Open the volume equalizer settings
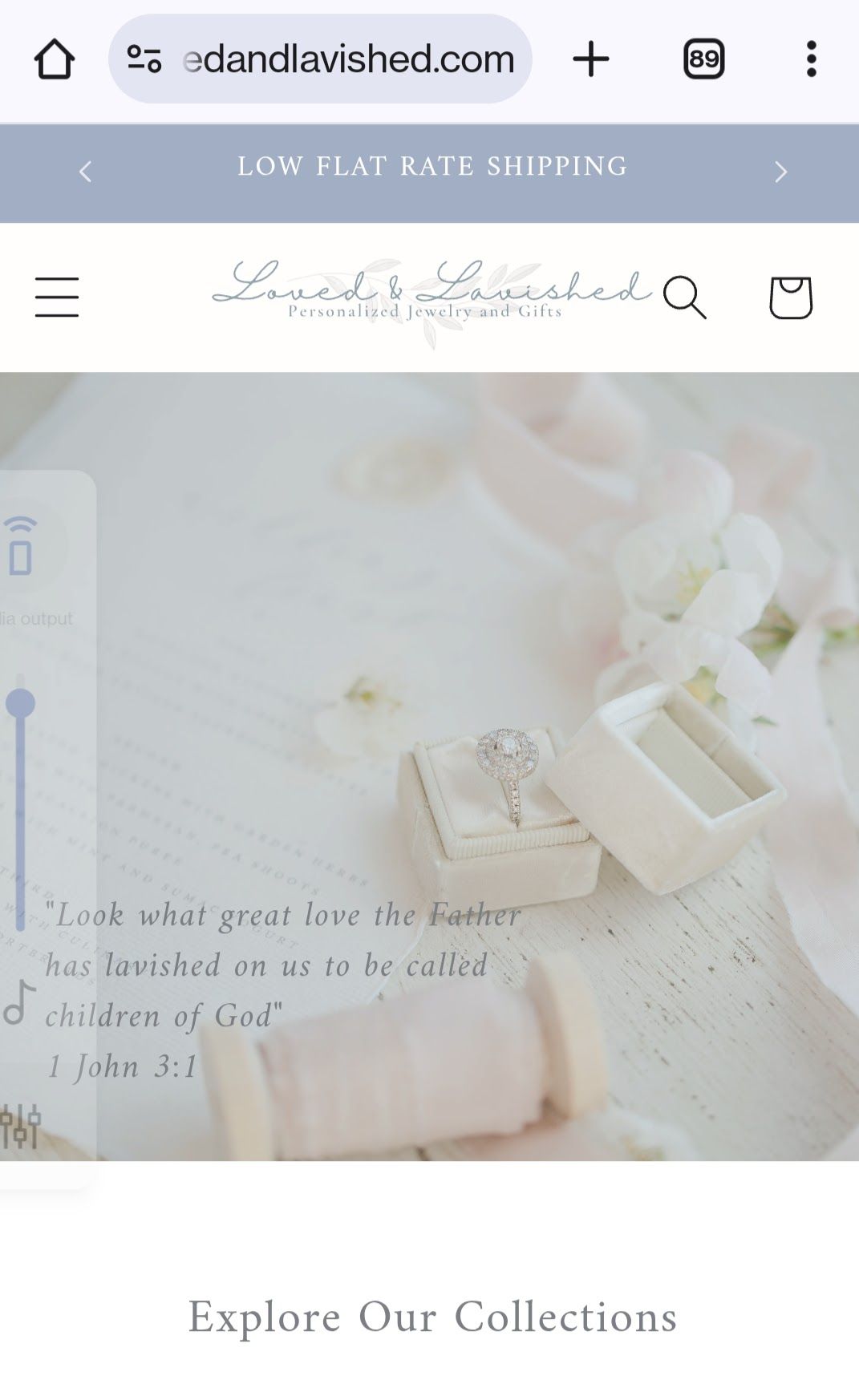 [x=21, y=1127]
